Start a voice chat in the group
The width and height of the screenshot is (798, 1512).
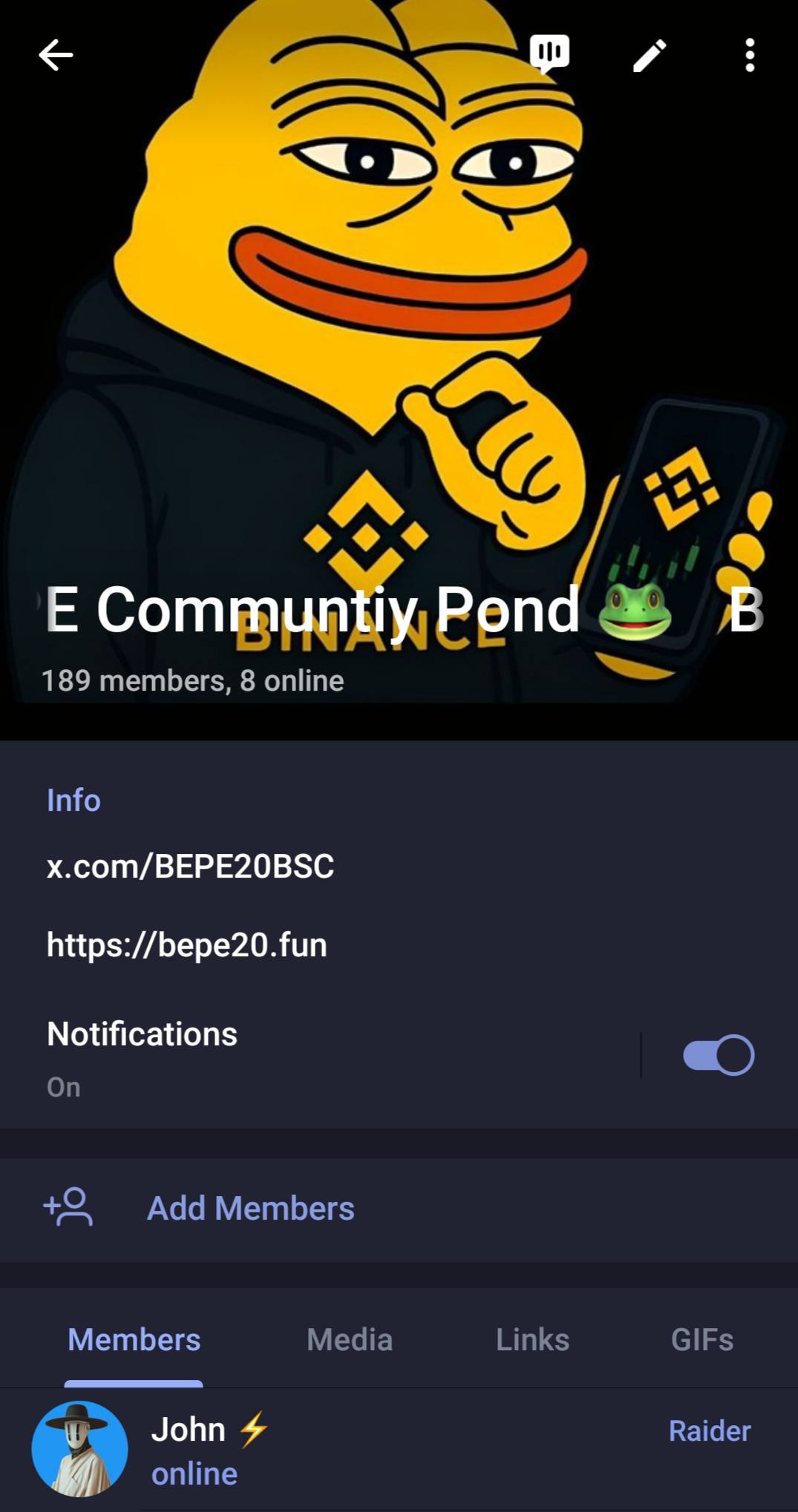tap(549, 54)
